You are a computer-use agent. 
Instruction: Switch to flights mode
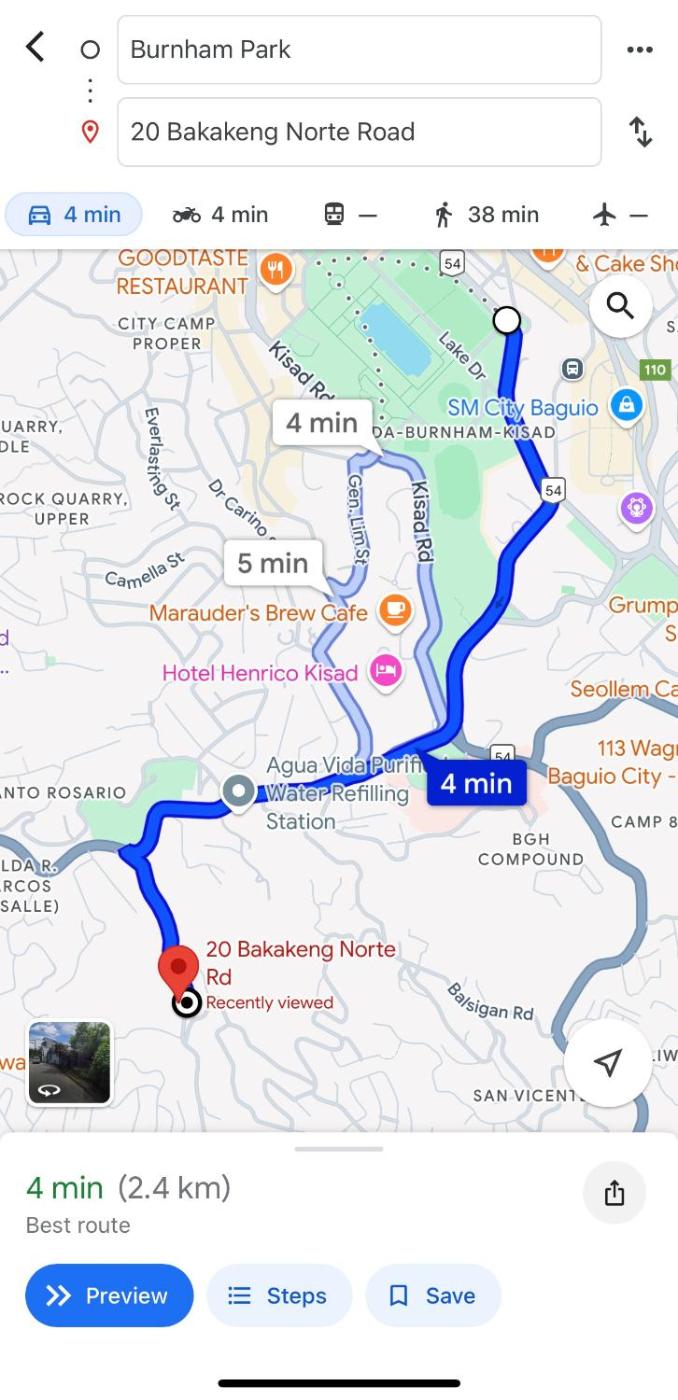[620, 214]
